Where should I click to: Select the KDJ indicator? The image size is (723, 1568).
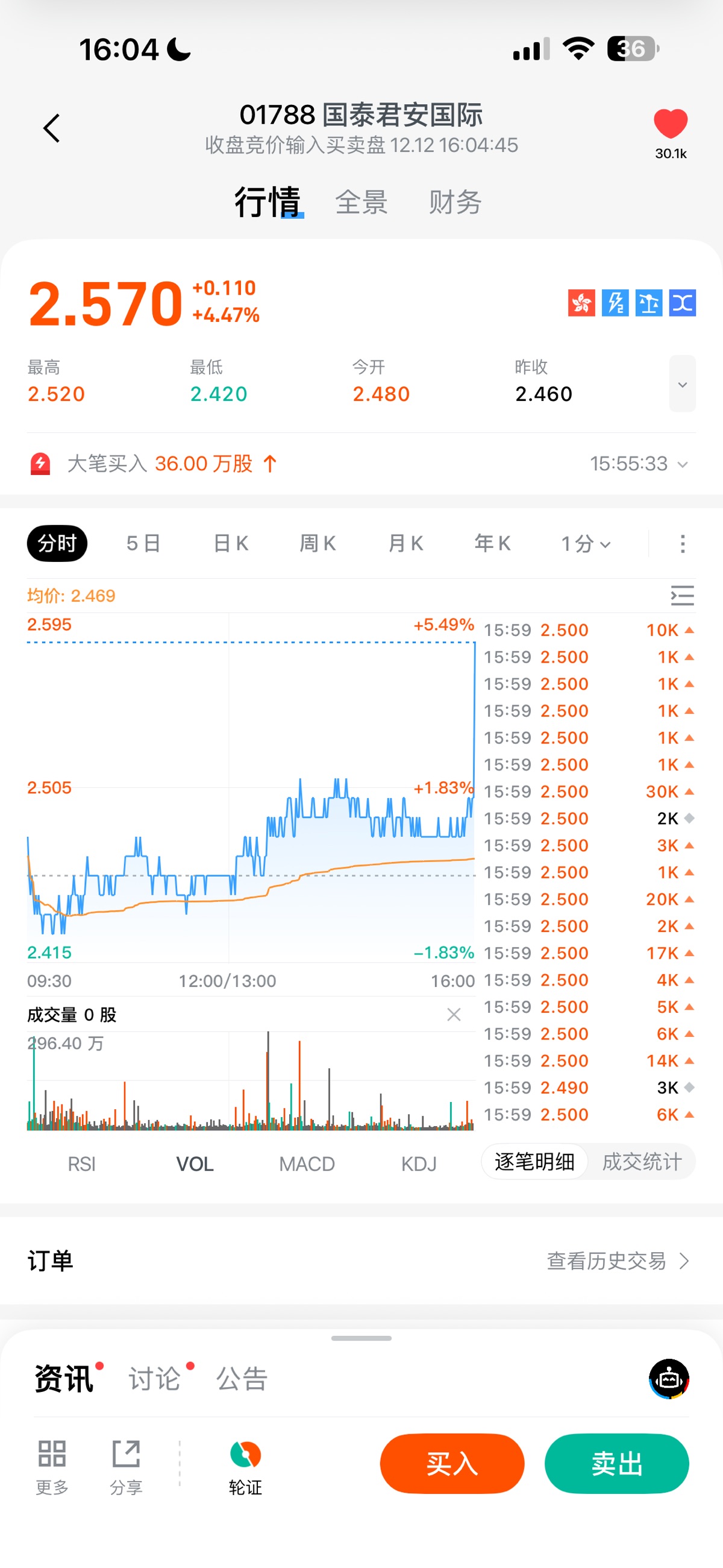419,1164
